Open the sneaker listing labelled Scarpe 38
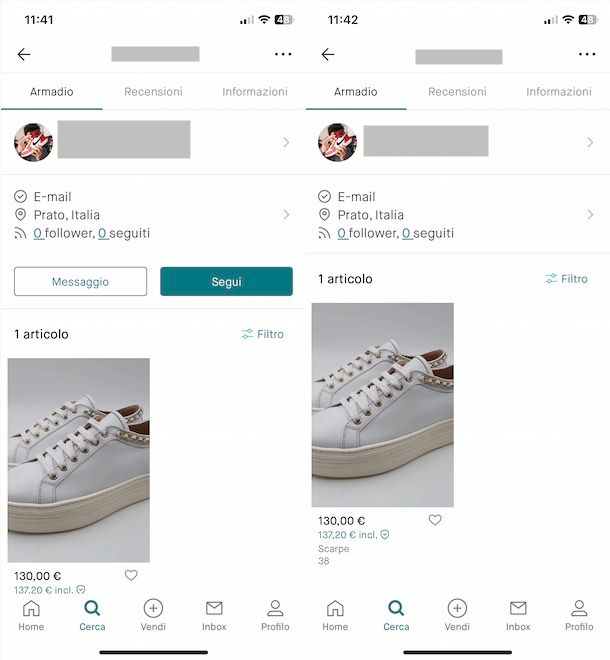 pos(382,405)
